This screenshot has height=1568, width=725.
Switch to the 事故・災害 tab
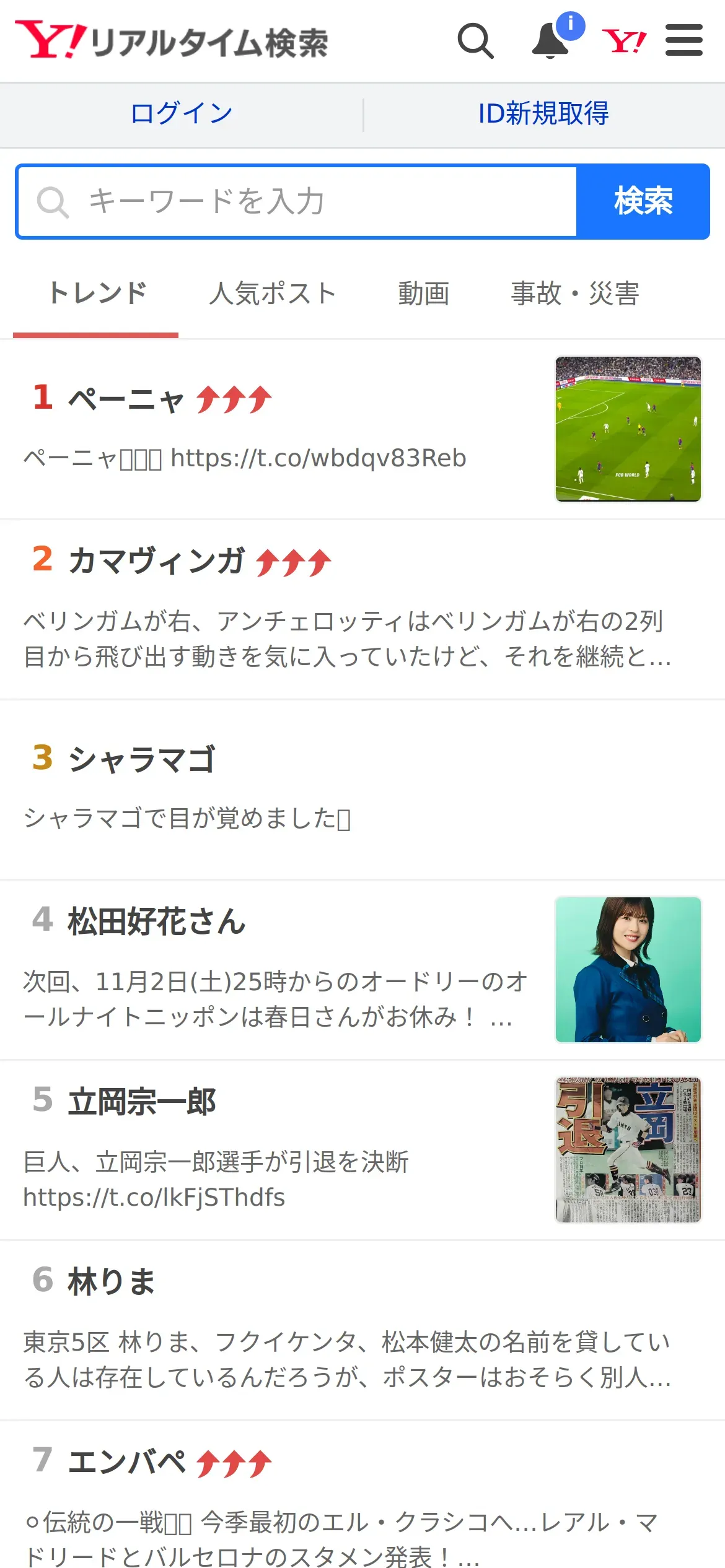coord(575,294)
